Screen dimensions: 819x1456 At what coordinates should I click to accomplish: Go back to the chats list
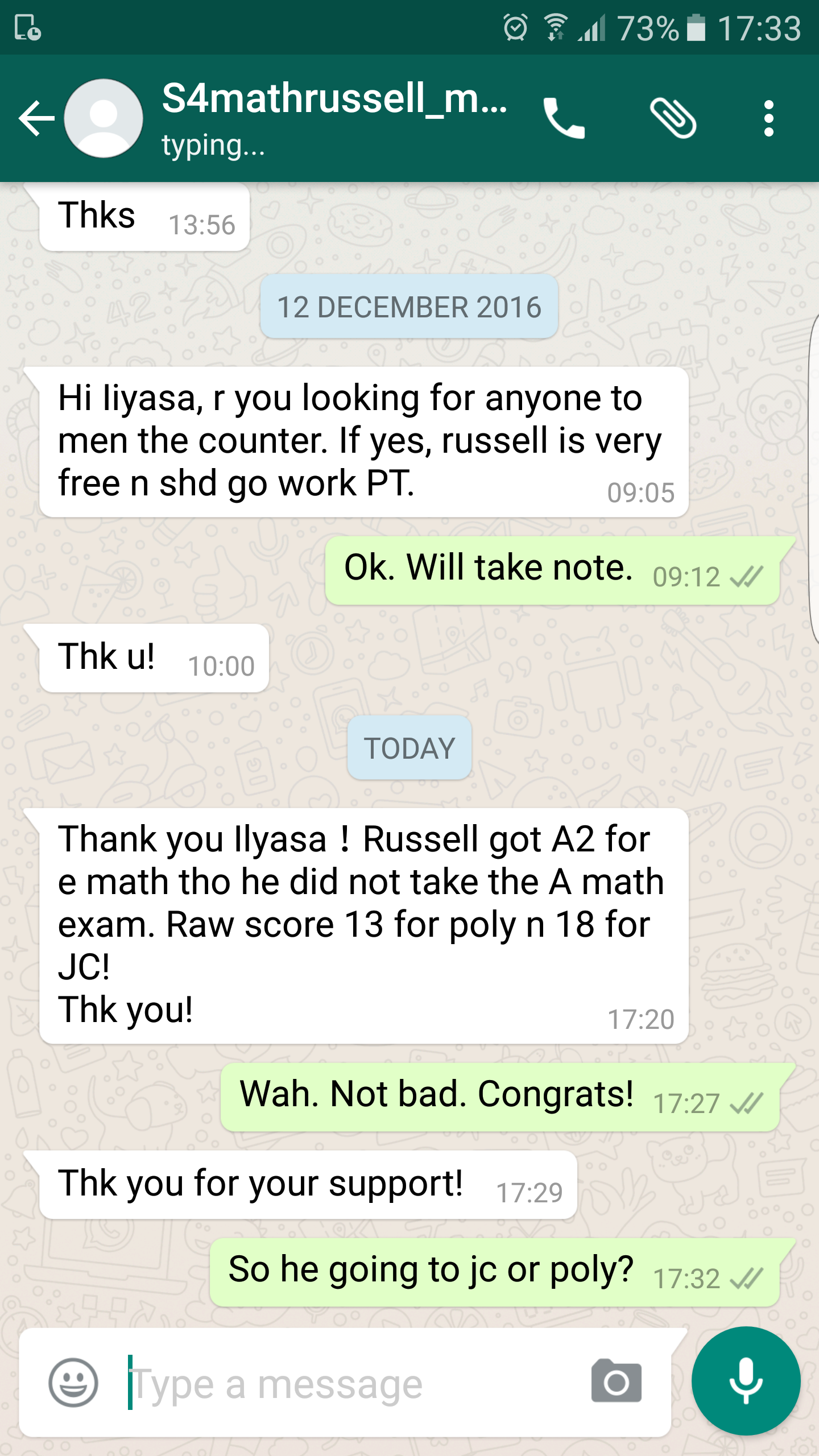pyautogui.click(x=35, y=118)
